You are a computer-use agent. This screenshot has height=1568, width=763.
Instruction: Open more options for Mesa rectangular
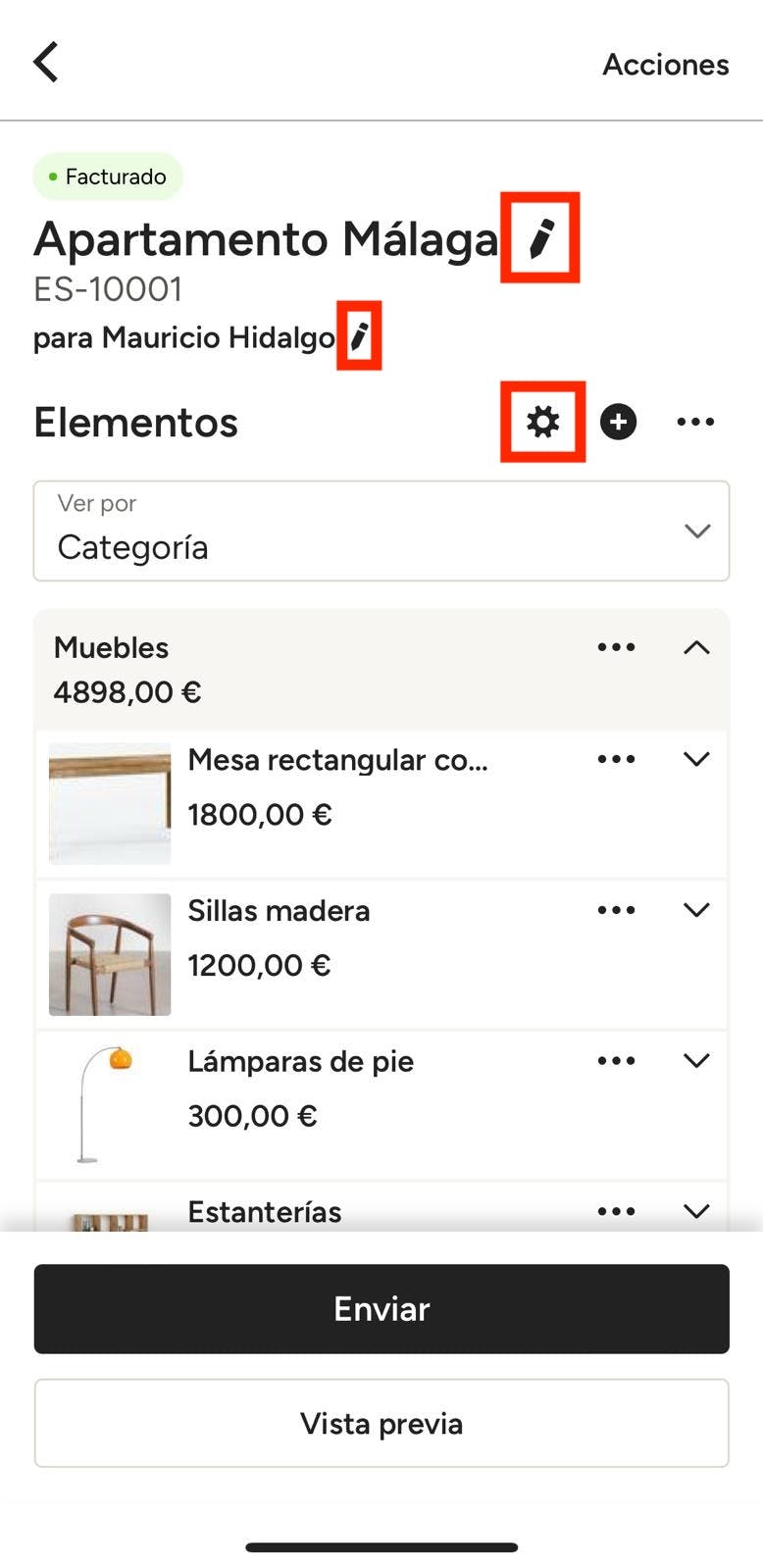point(616,759)
